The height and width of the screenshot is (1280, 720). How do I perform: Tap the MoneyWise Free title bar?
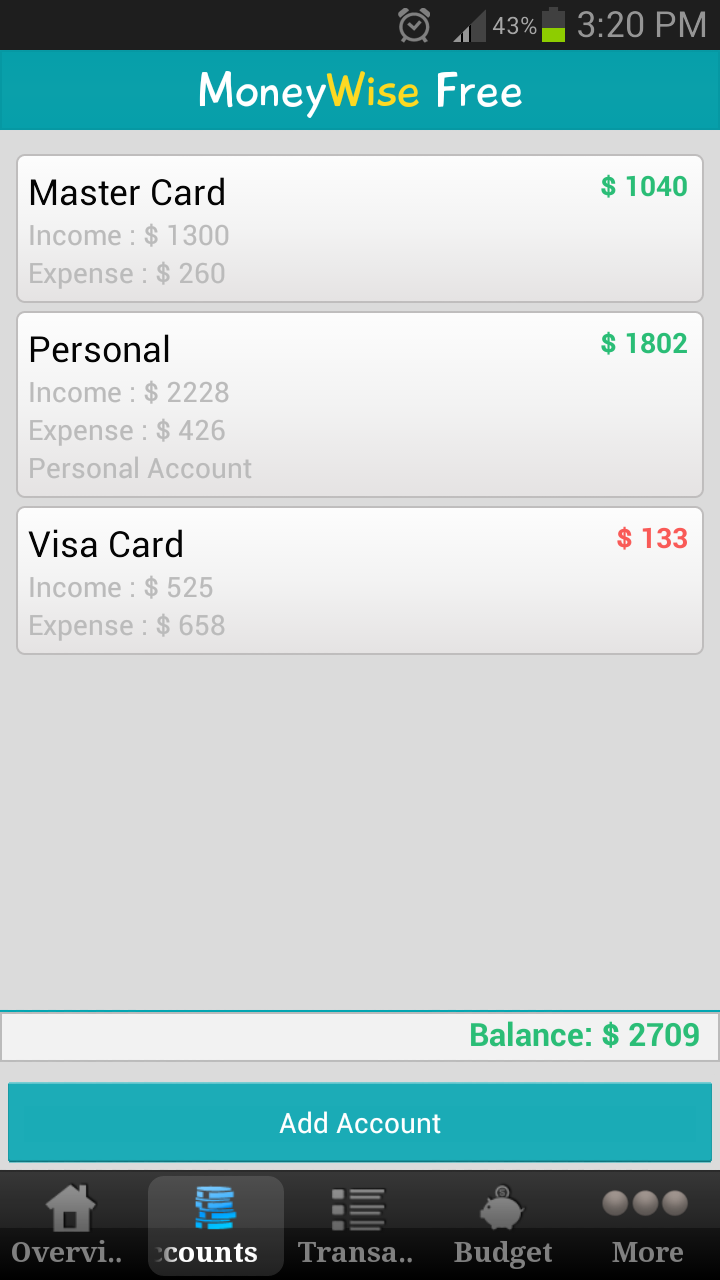[x=360, y=90]
